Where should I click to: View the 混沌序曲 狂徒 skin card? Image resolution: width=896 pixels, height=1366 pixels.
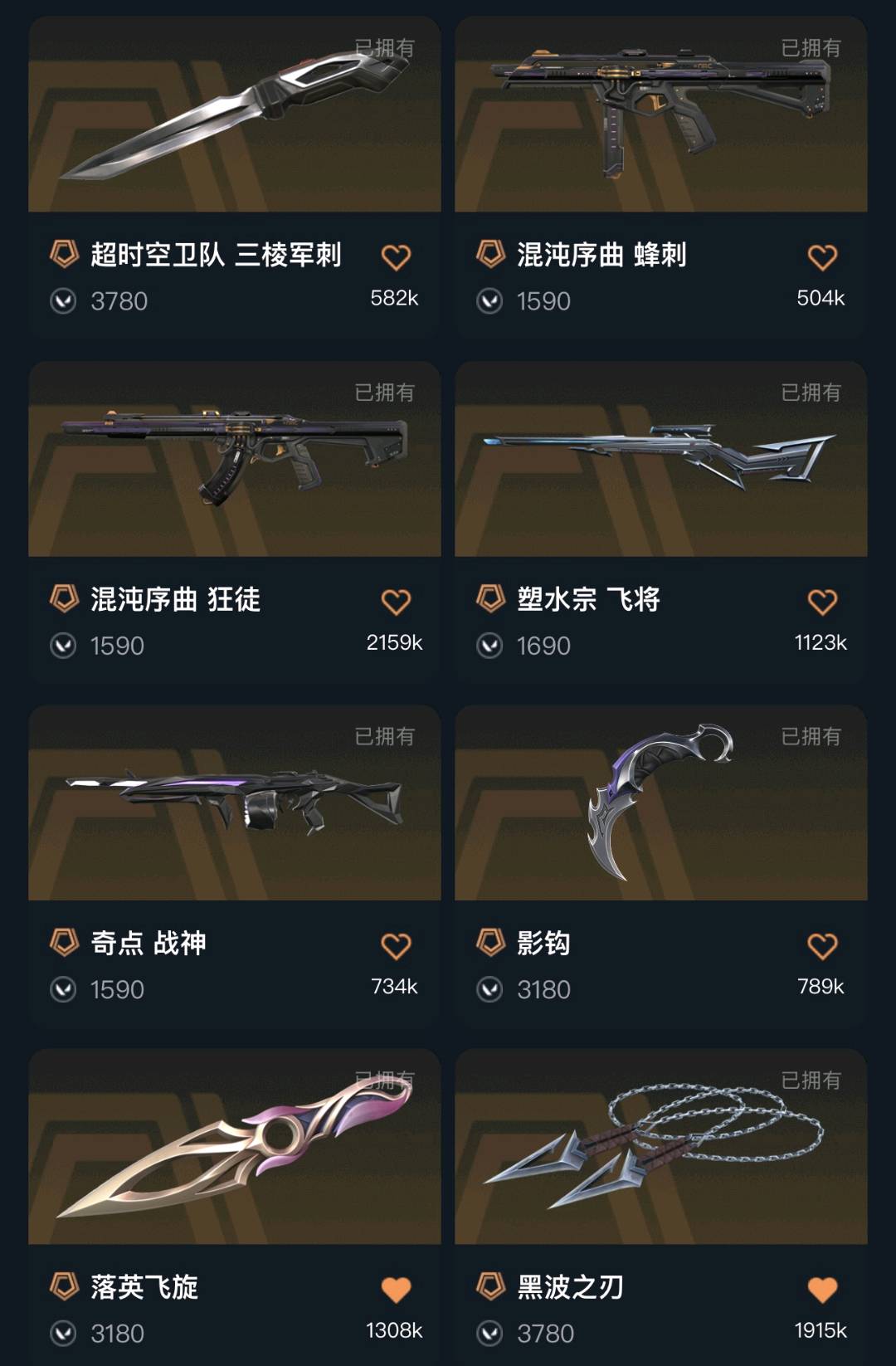pos(234,461)
